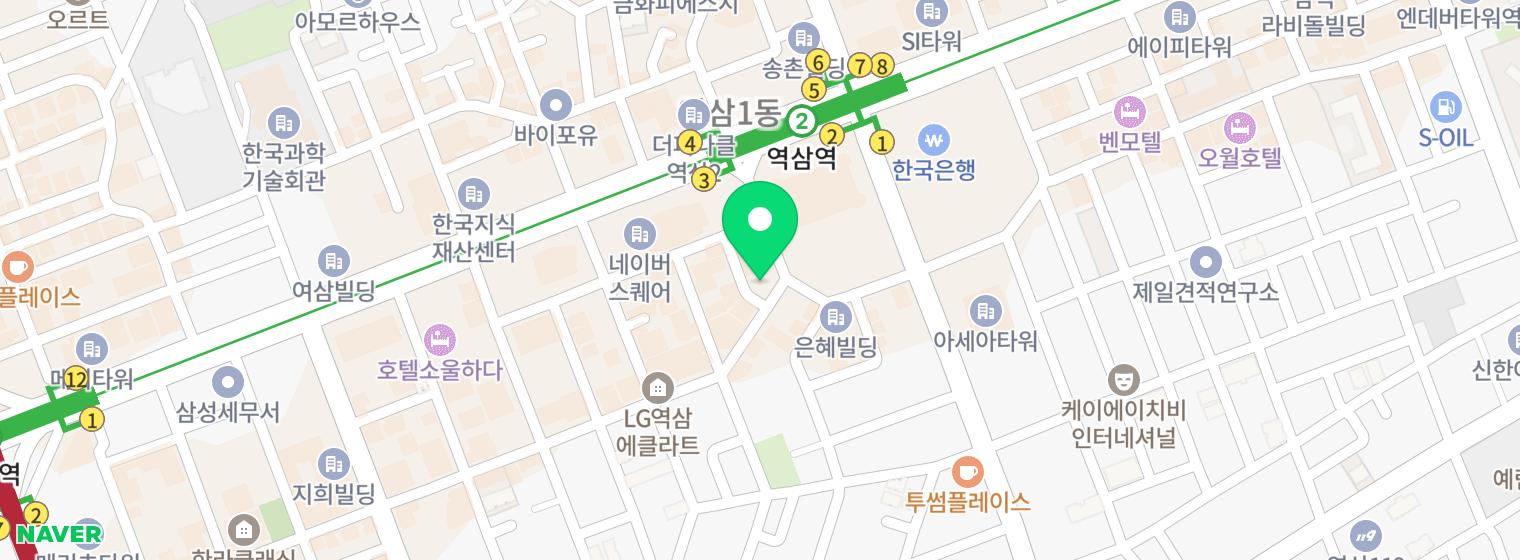Tap the 벤모텔 lodging marker
This screenshot has height=560, width=1520.
(x=1129, y=111)
